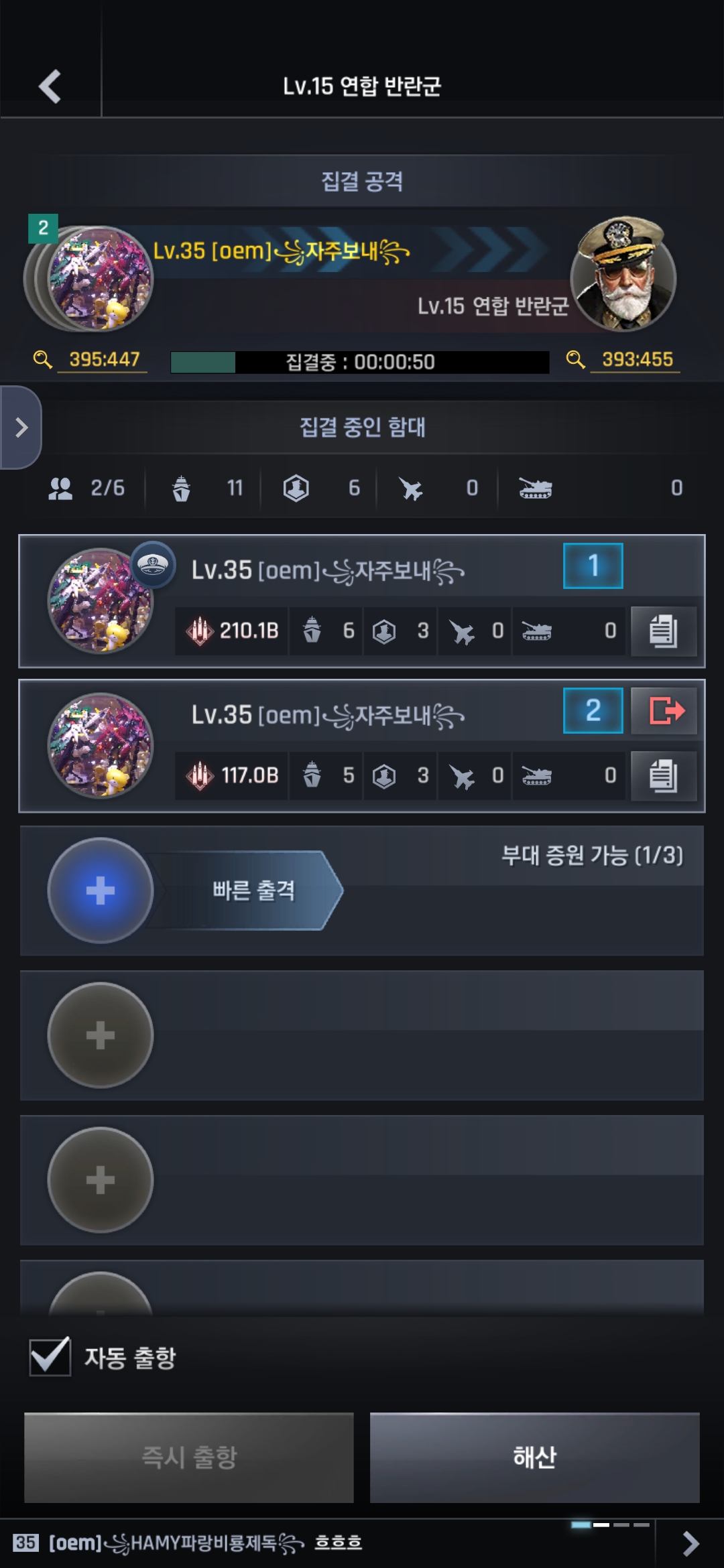
Task: View fleet 2 details report icon
Action: point(664,776)
